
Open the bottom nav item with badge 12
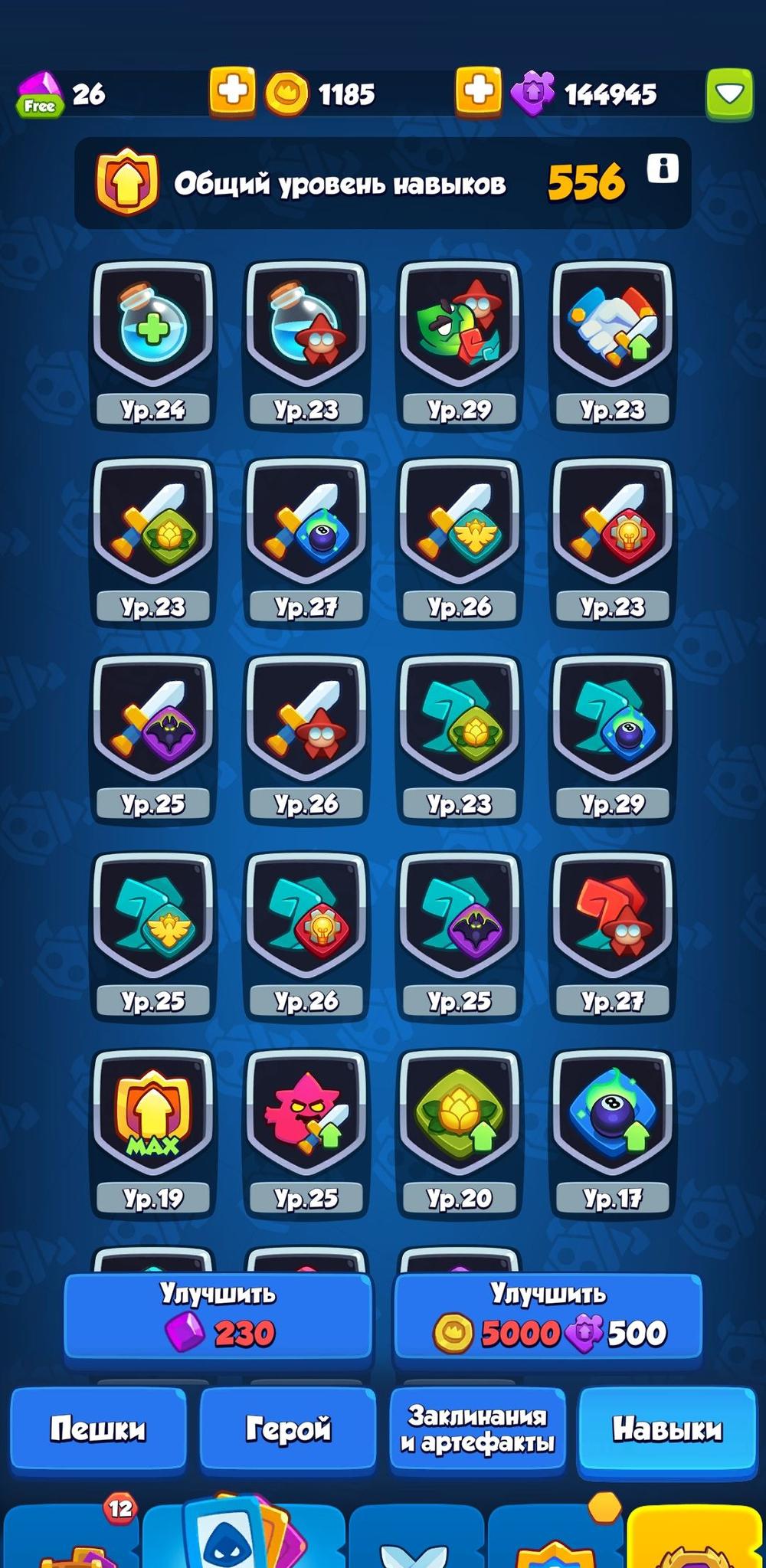[x=73, y=1540]
